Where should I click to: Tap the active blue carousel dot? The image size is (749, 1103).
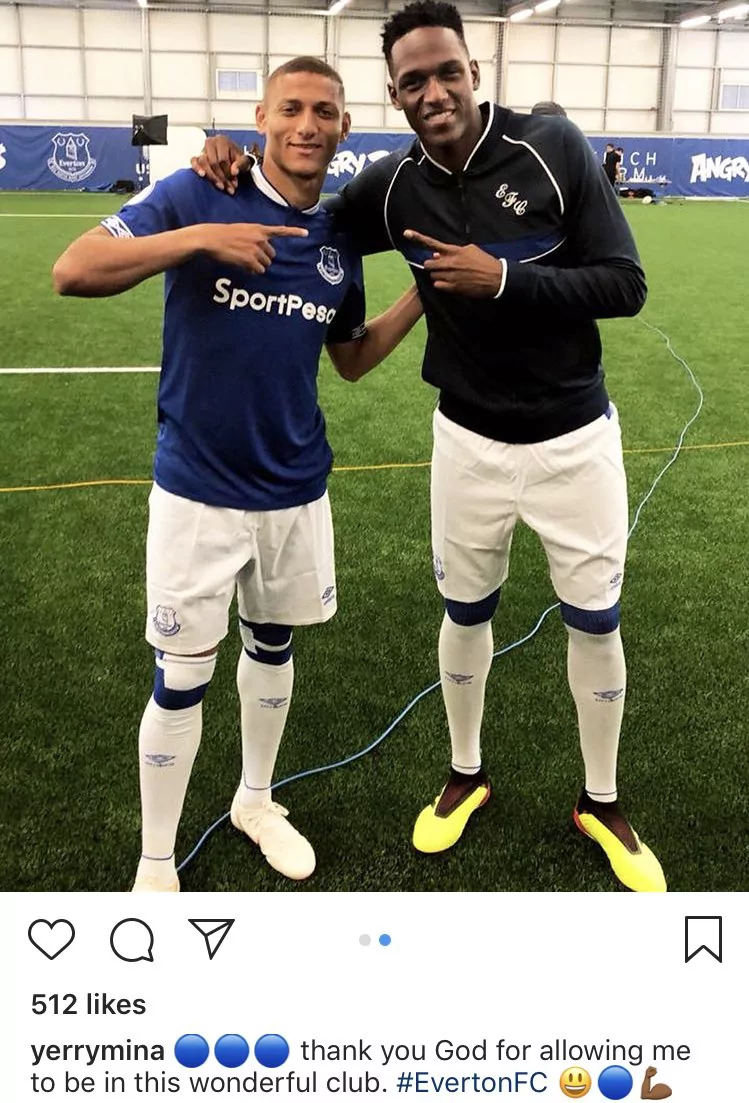click(x=383, y=938)
